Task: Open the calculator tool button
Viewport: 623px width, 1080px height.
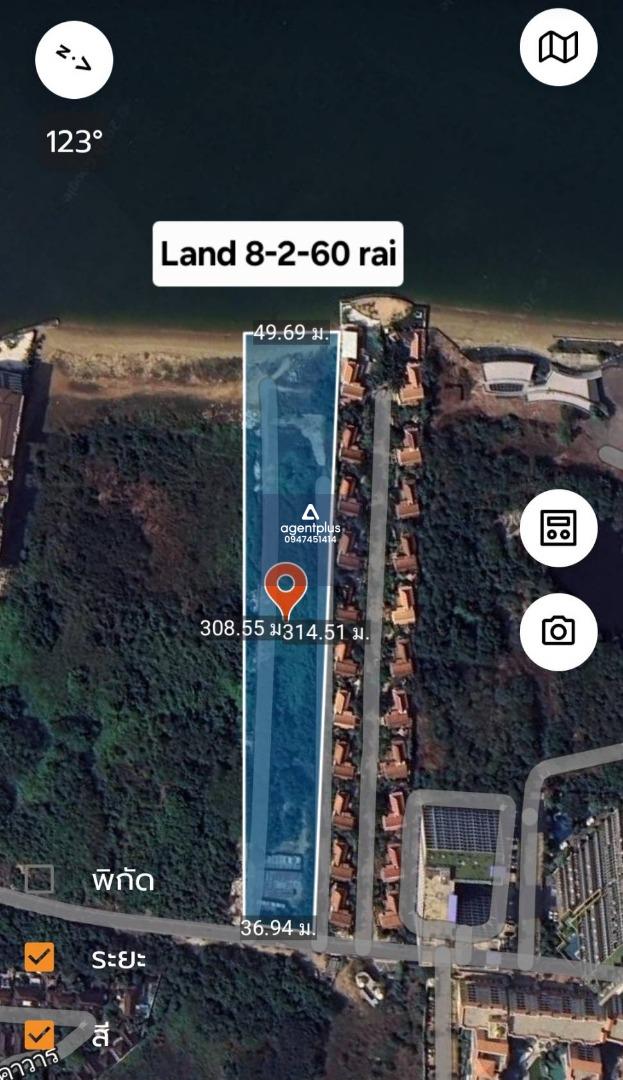Action: pos(558,528)
